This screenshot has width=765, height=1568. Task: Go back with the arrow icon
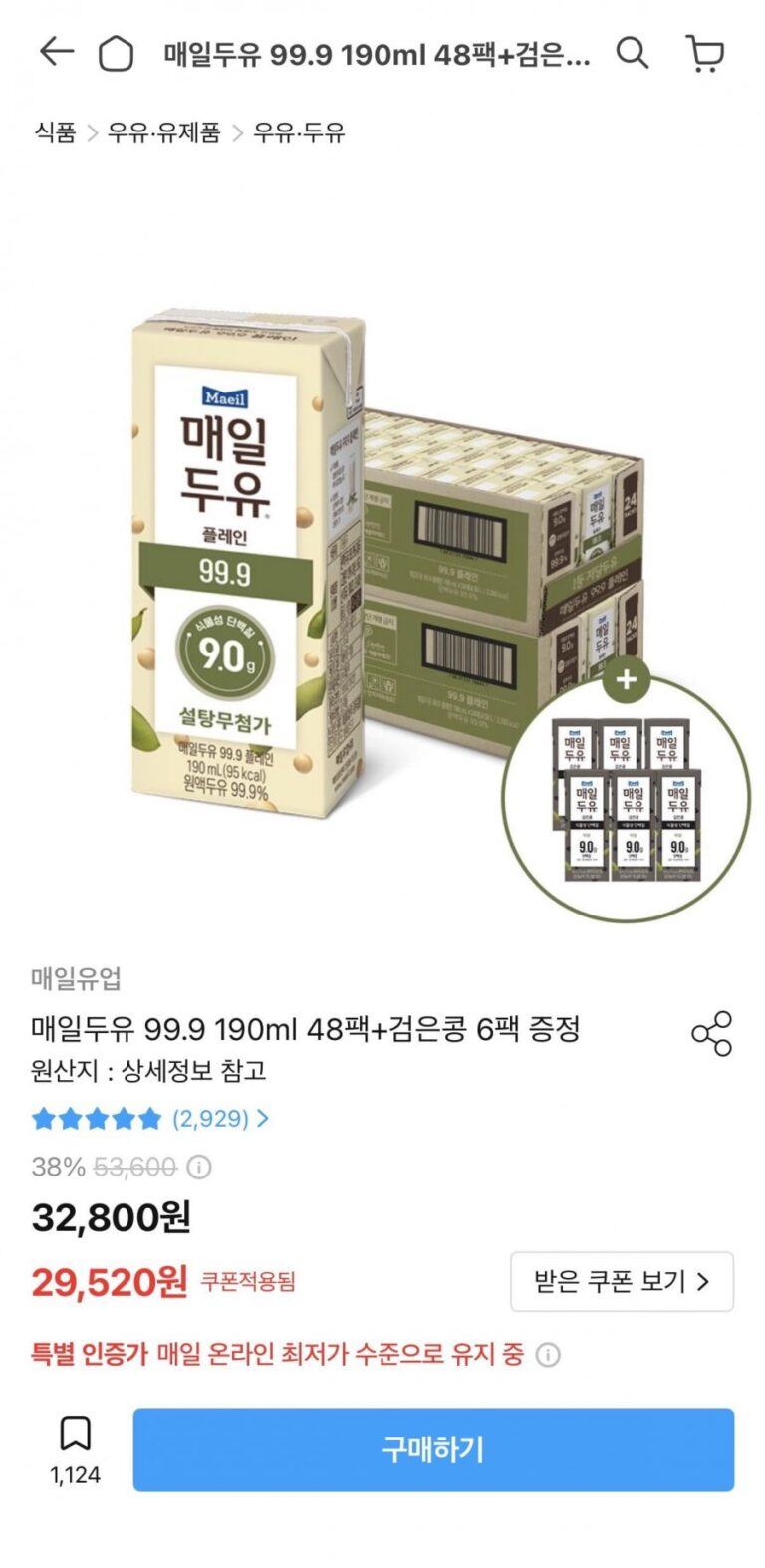point(56,53)
